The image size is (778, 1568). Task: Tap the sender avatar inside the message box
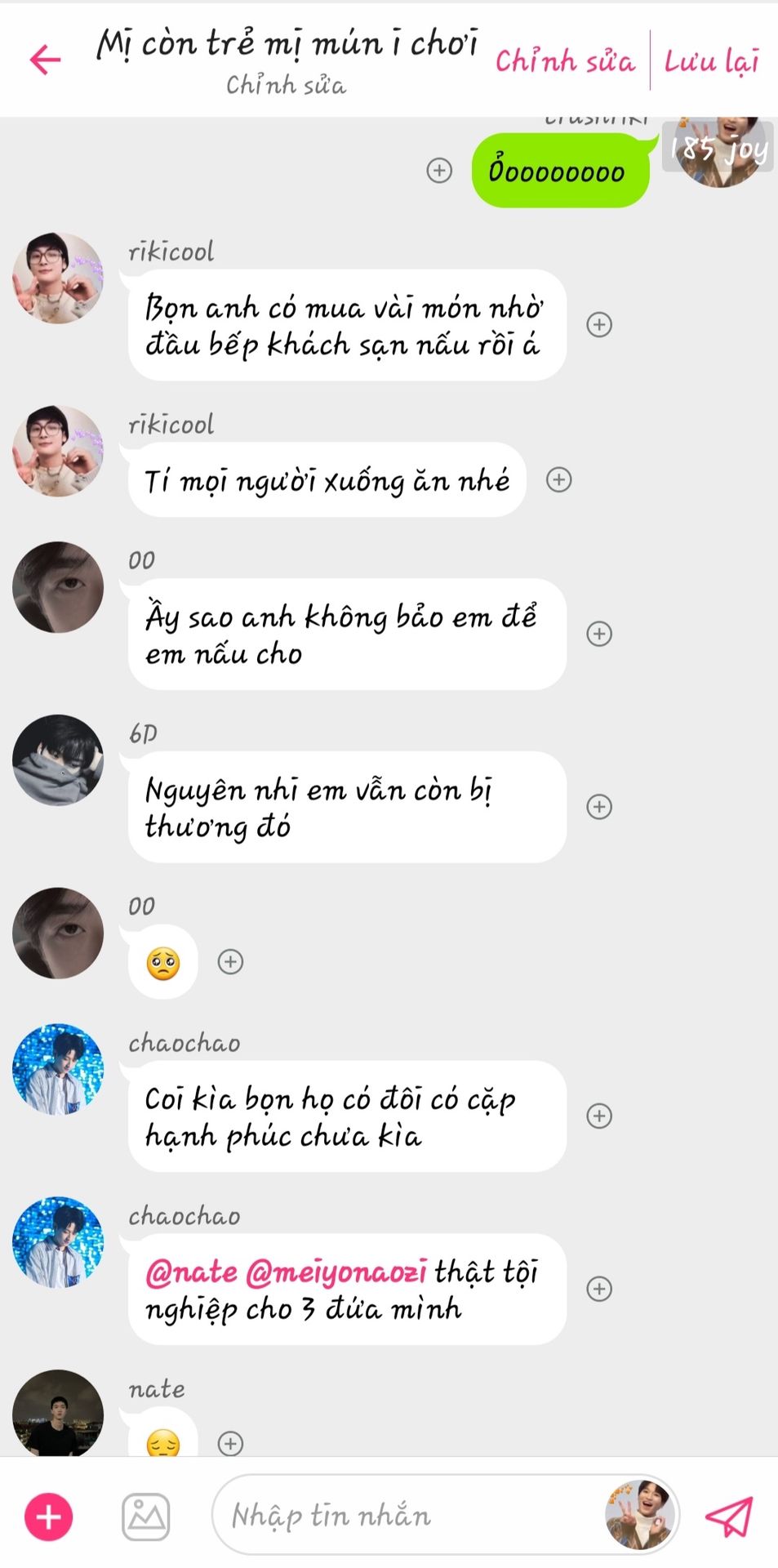click(640, 1515)
